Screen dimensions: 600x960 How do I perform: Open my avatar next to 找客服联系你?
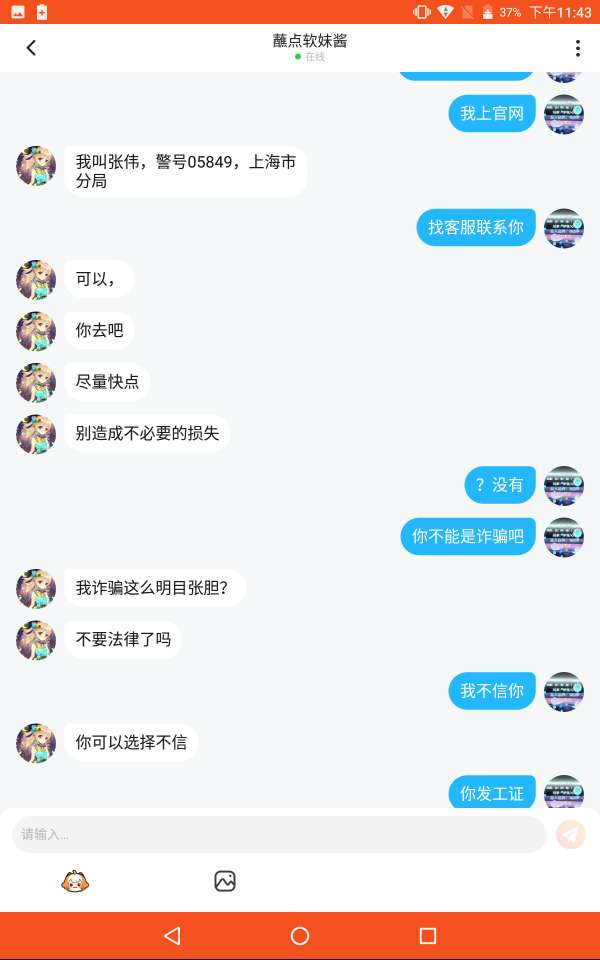563,228
